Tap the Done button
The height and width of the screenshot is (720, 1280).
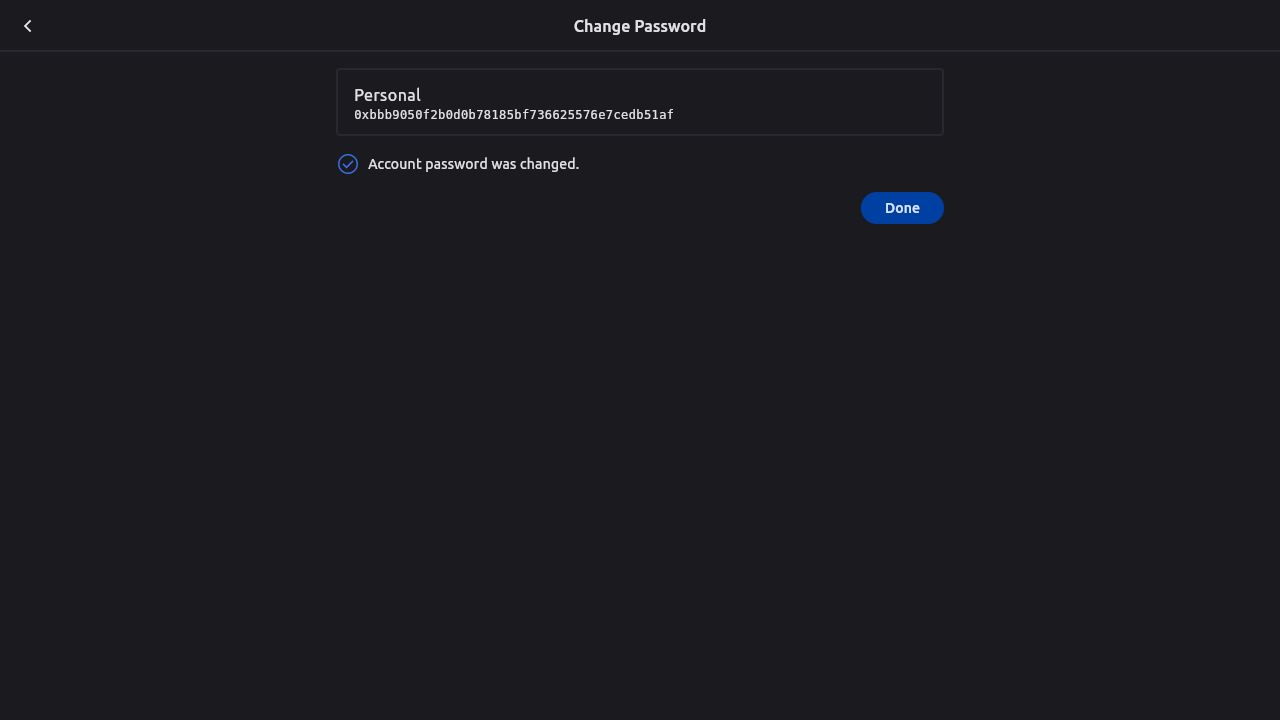coord(901,208)
